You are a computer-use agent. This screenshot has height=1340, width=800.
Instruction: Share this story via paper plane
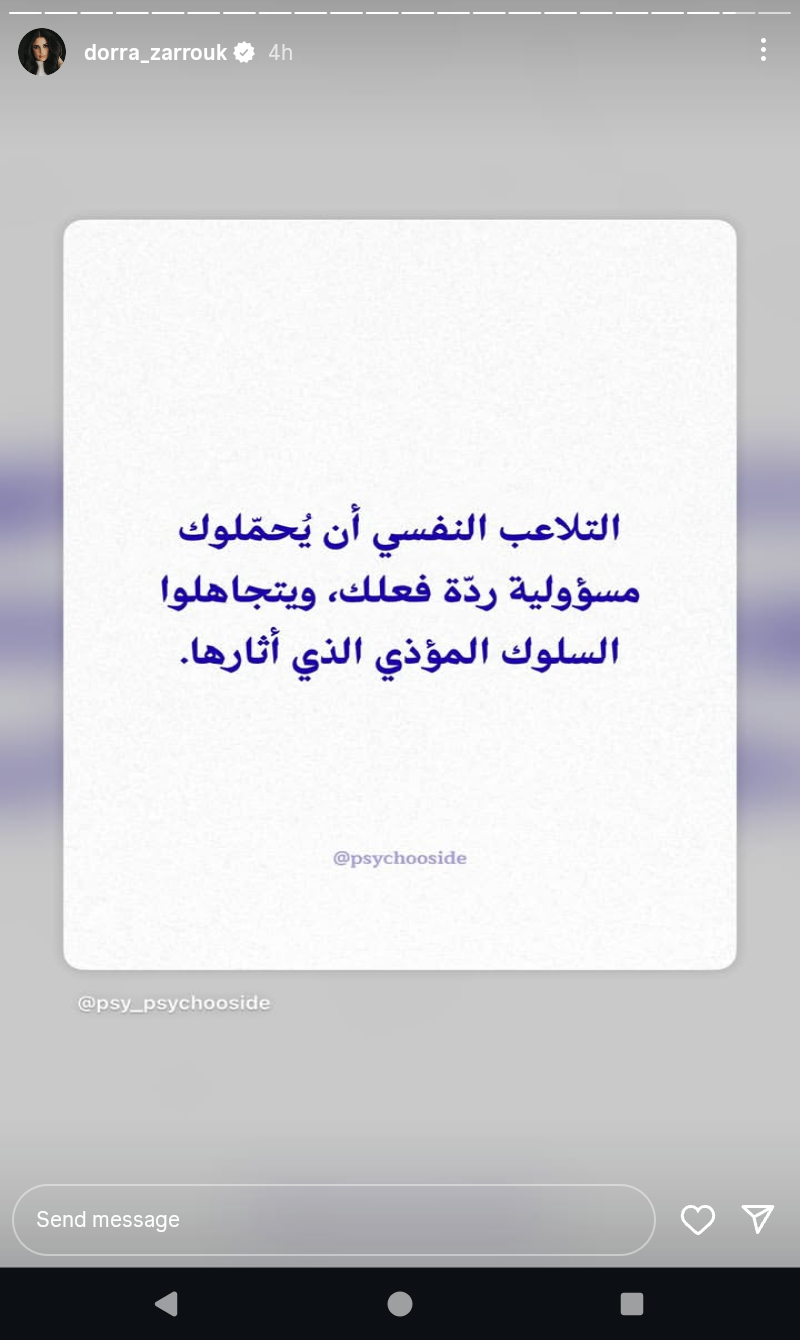758,1218
